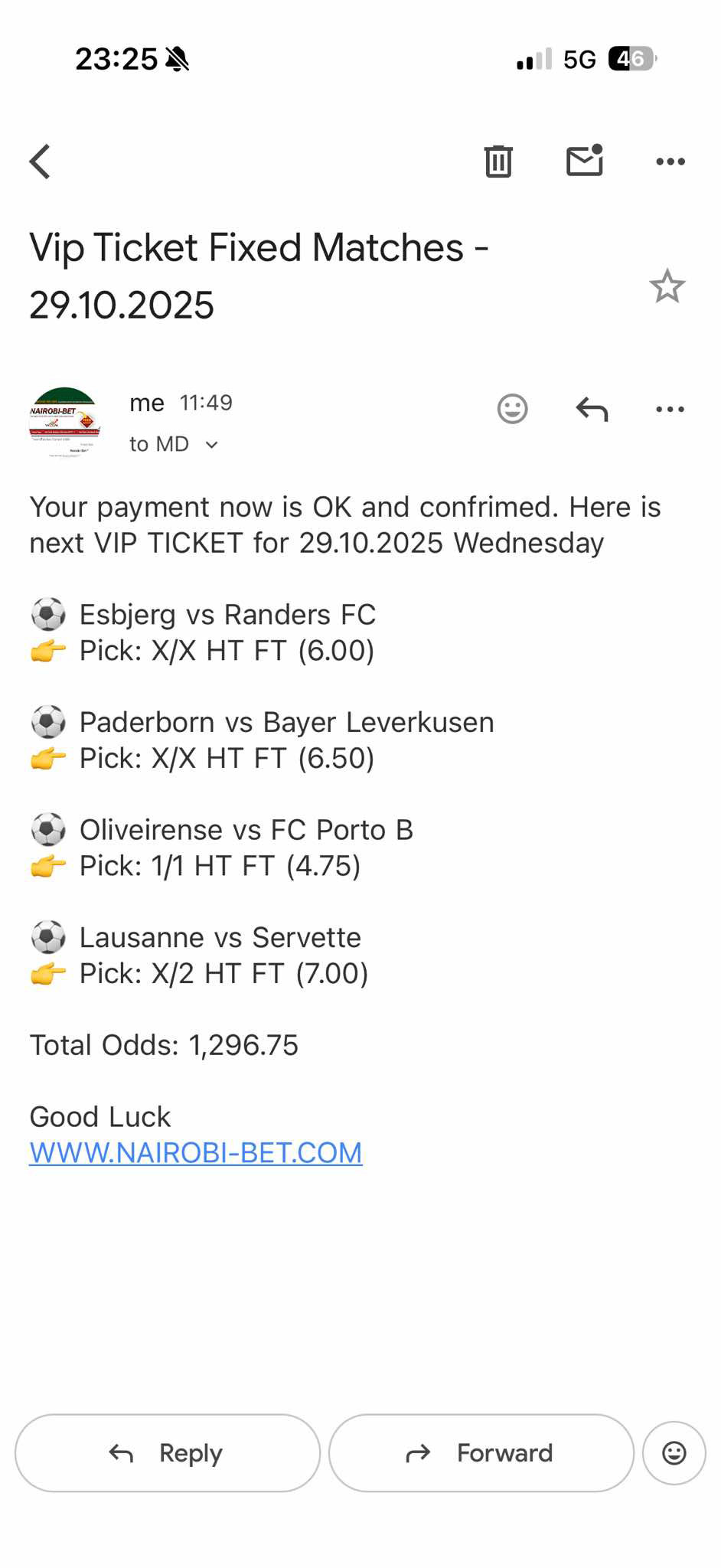Tap the Reply button
The width and height of the screenshot is (721, 1568).
165,1452
